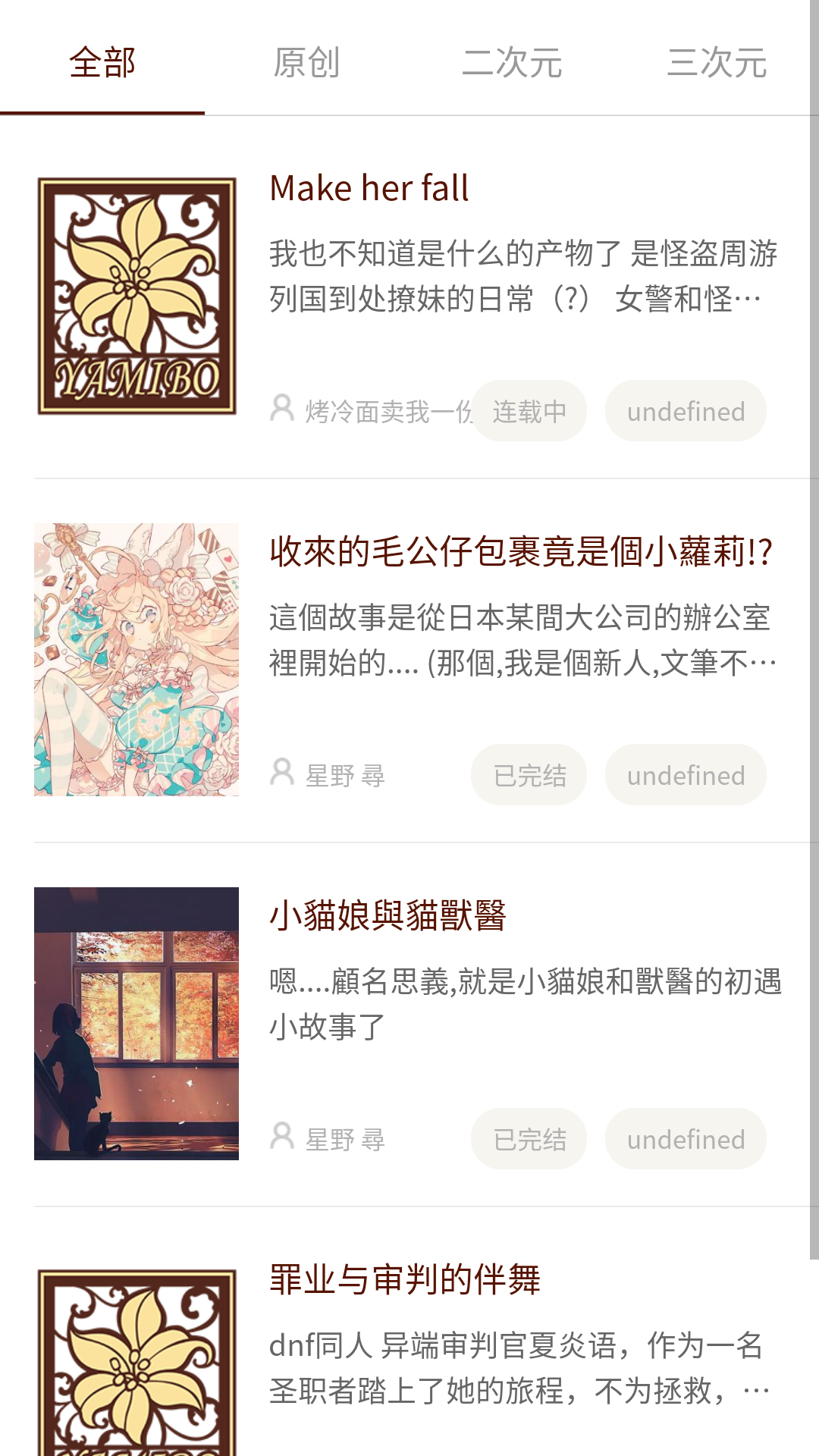Viewport: 819px width, 1456px height.
Task: Open 罪业与审判的伴舞 novel
Action: click(x=405, y=1279)
